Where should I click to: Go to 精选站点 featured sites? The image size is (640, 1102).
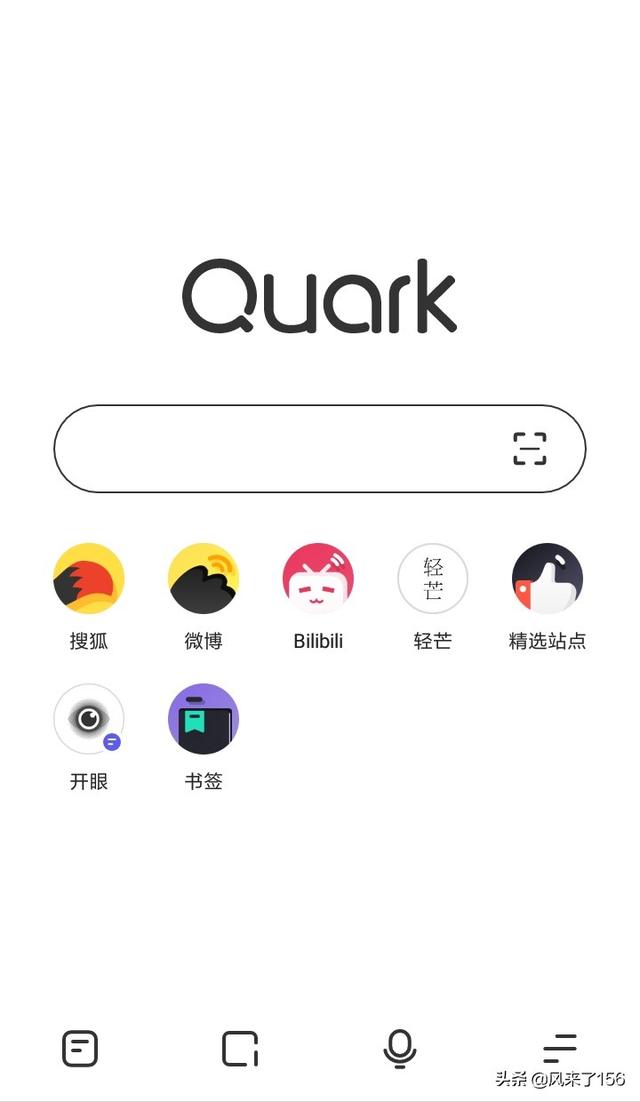pos(547,579)
